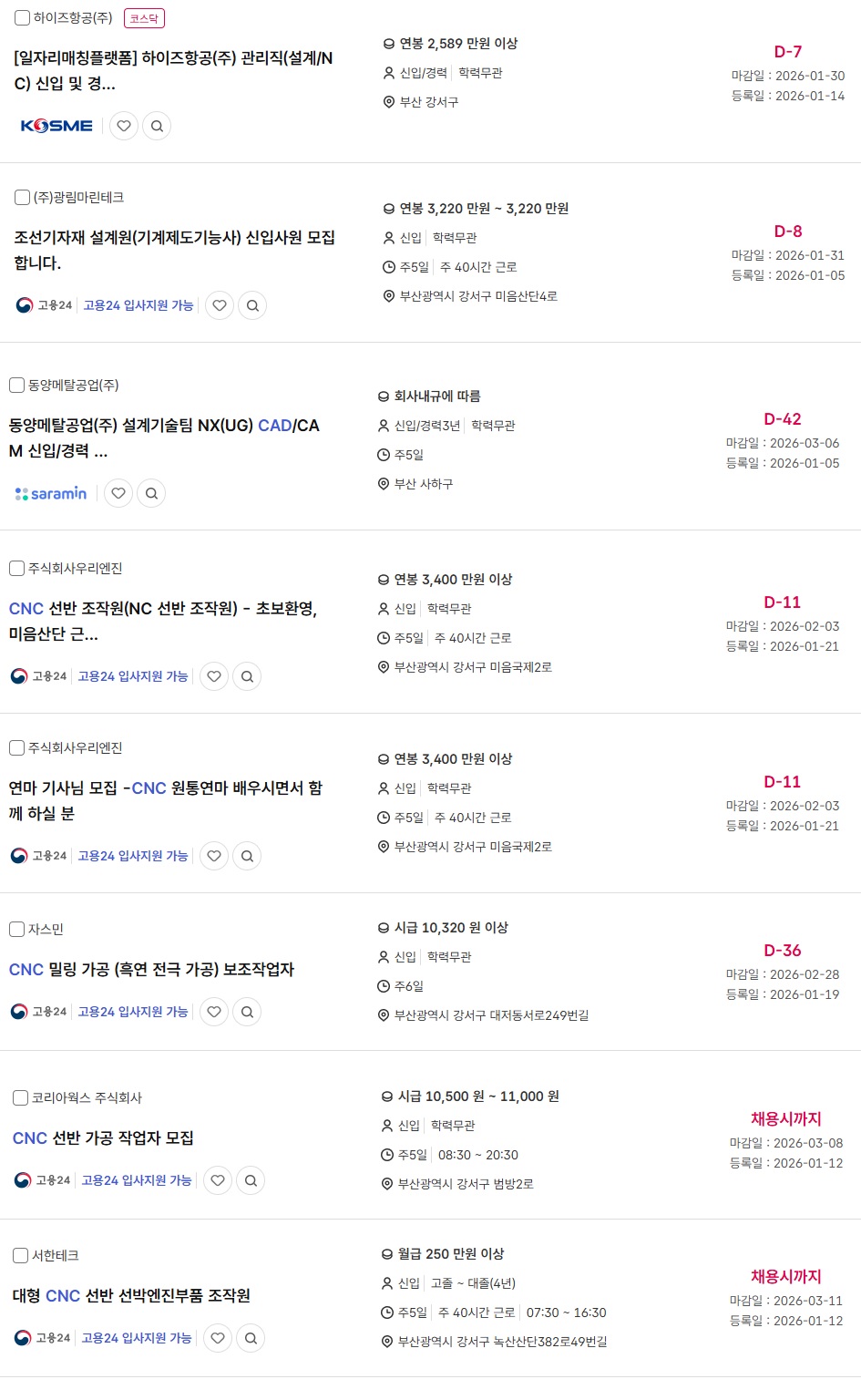The height and width of the screenshot is (1400, 861).
Task: Preview the 하이즈항공 job with the magnifier
Action: point(157,126)
